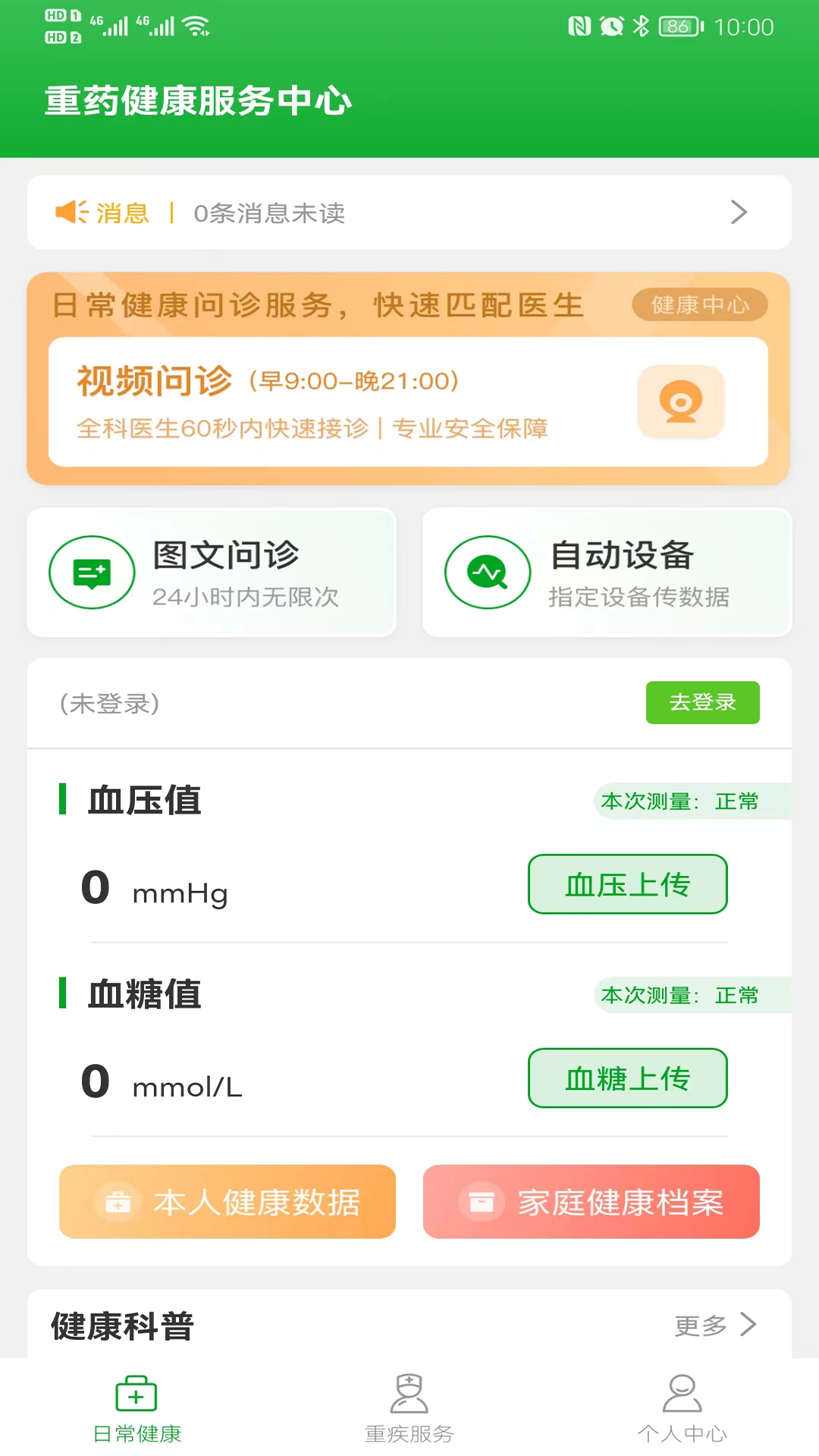Tap the blood pressure value 0 mmHg
The width and height of the screenshot is (819, 1456).
[x=152, y=889]
